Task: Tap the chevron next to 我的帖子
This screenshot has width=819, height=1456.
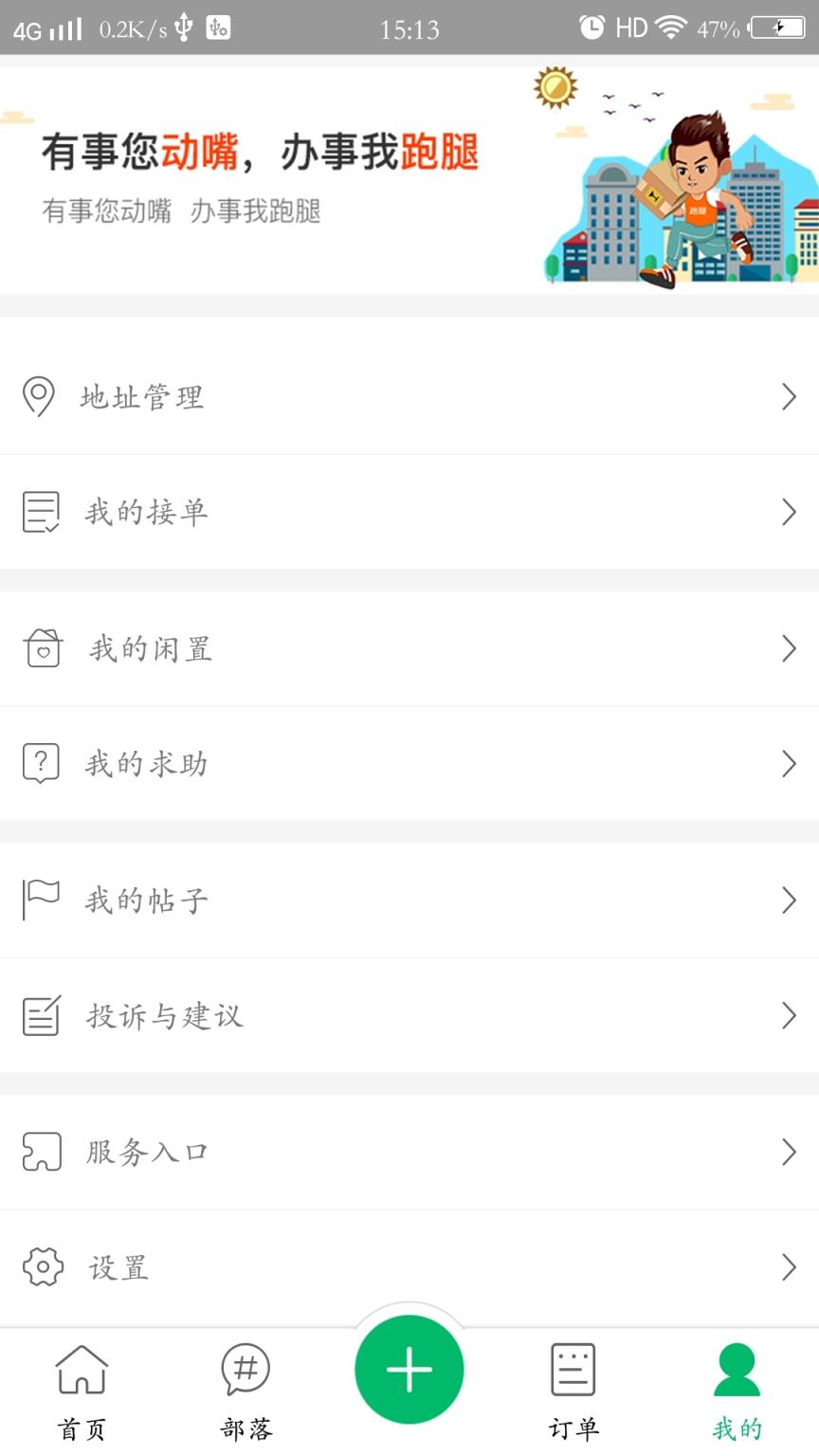Action: [x=789, y=901]
